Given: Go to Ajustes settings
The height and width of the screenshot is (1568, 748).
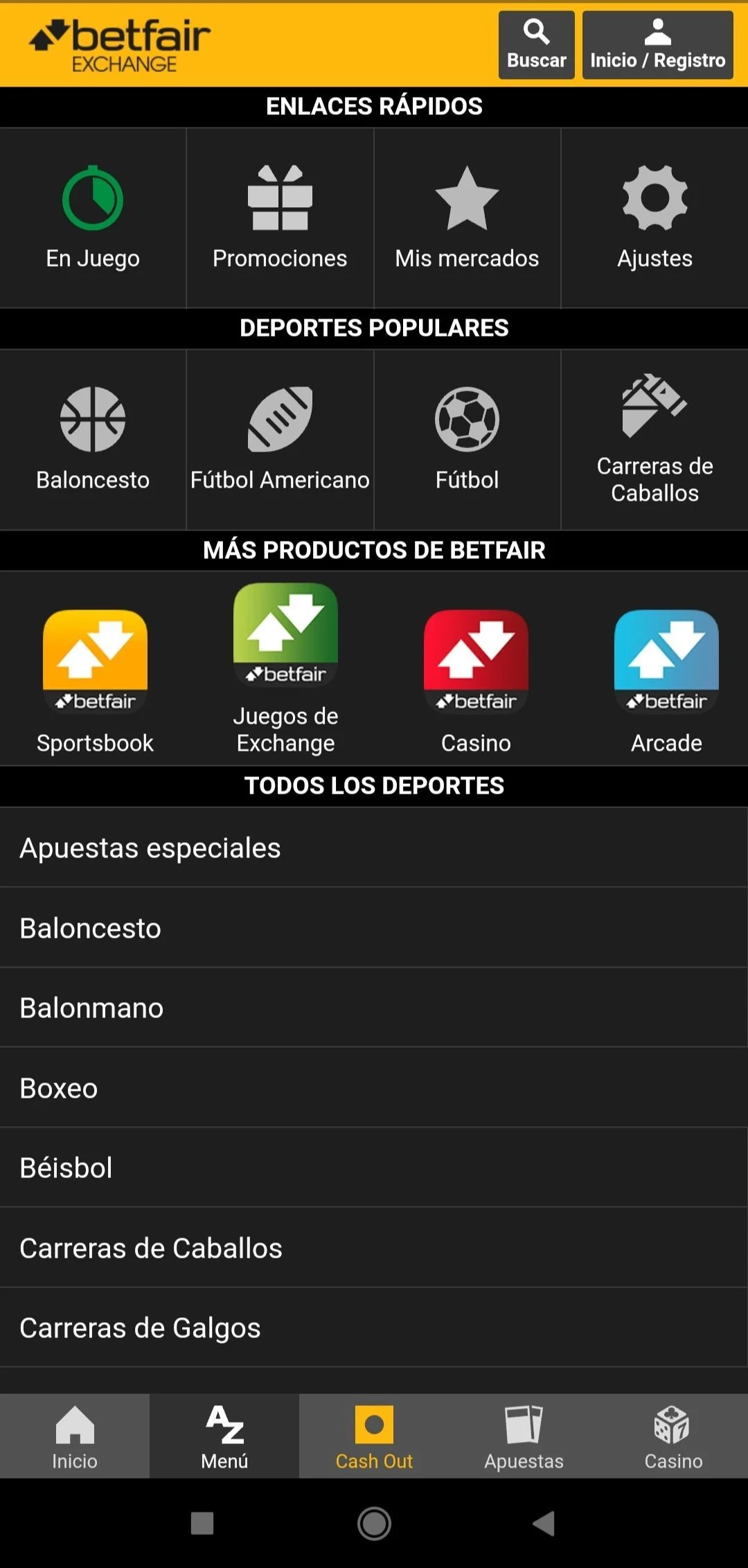Looking at the screenshot, I should click(654, 217).
